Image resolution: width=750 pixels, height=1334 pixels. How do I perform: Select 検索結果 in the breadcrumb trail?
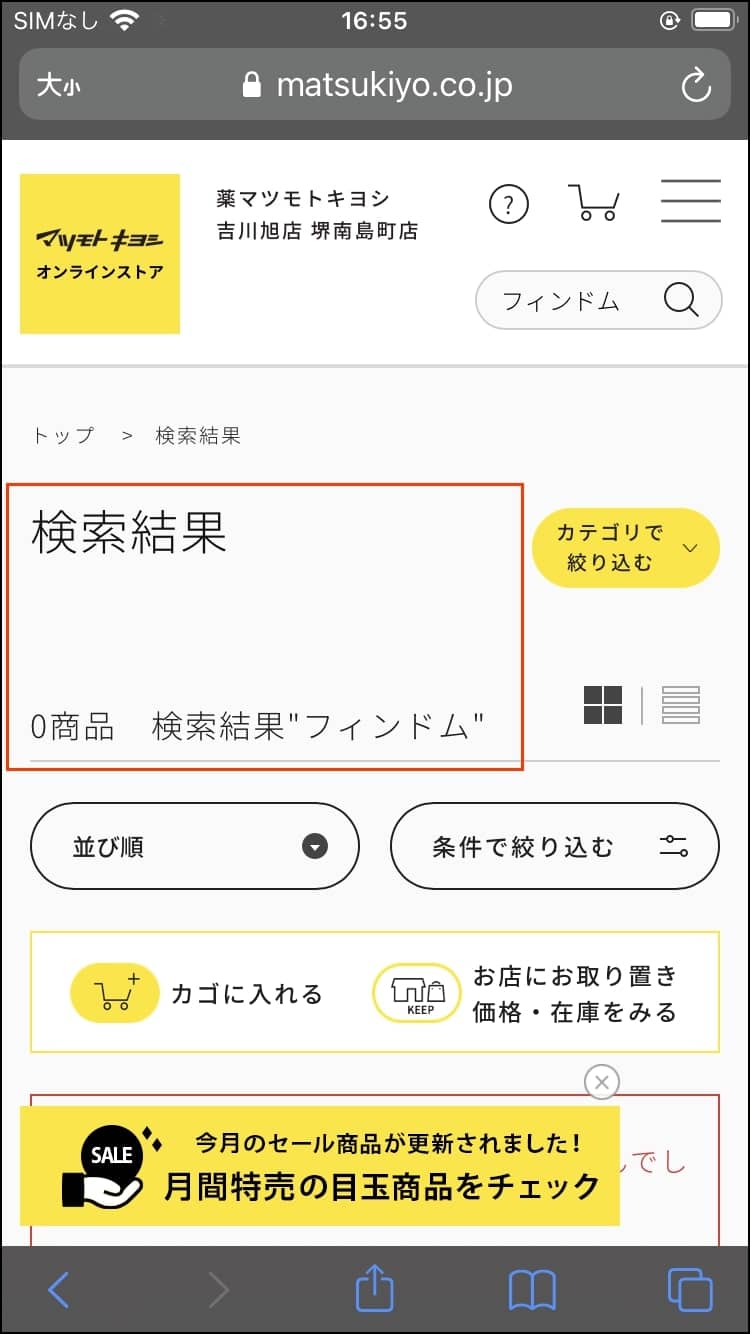coord(196,434)
